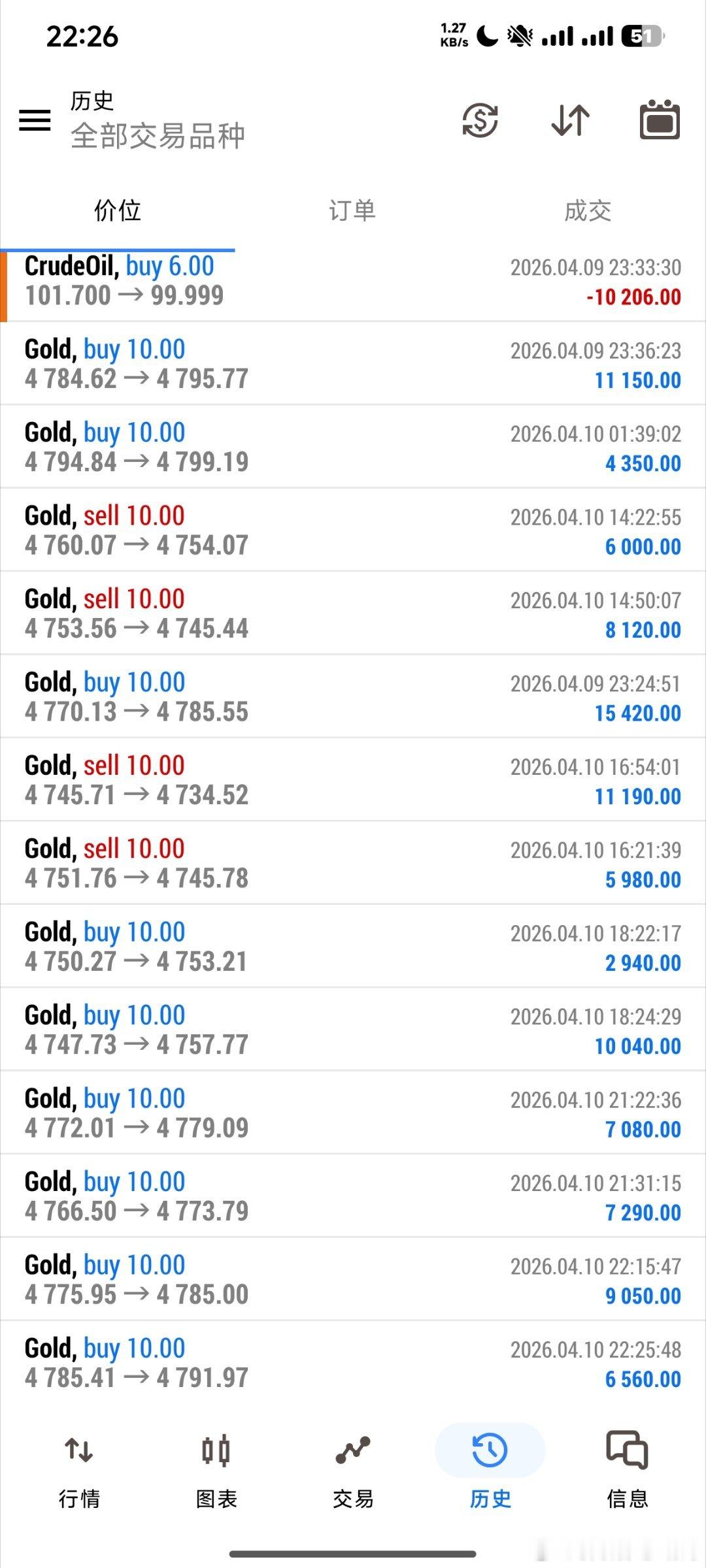The width and height of the screenshot is (706, 1568).
Task: Open the symbol filter dollar icon
Action: pyautogui.click(x=480, y=120)
